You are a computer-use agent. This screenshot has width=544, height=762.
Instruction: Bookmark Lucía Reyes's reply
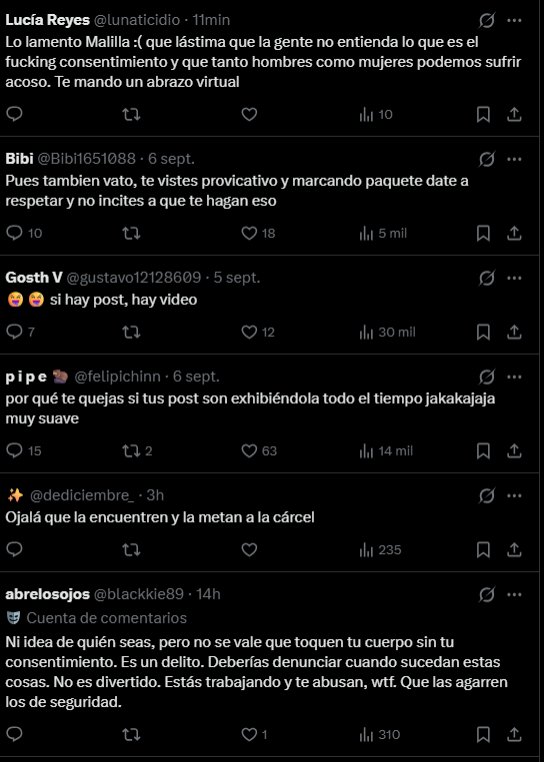(x=483, y=115)
